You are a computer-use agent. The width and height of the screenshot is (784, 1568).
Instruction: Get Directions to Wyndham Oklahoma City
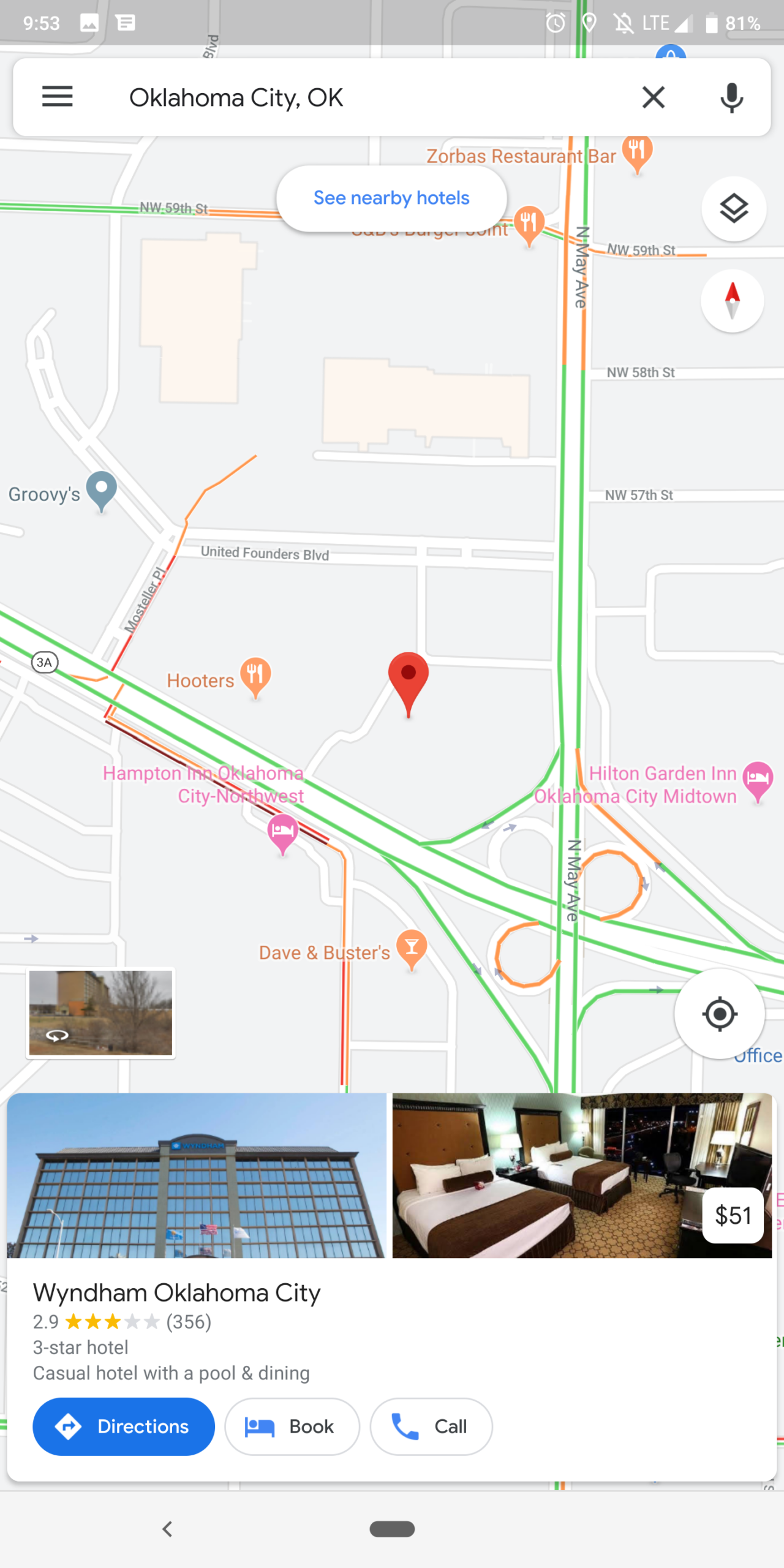[123, 1427]
